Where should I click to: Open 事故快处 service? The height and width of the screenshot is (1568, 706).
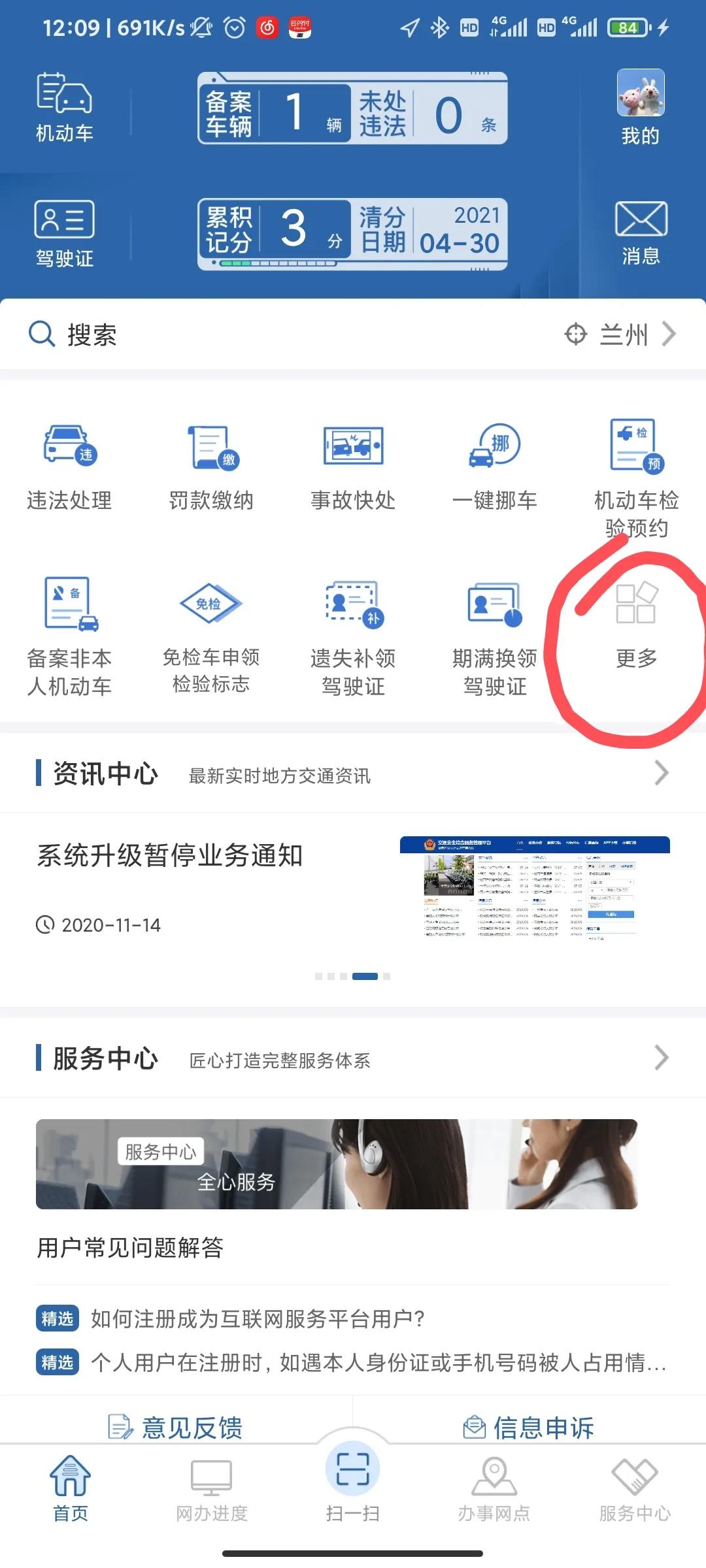pos(353,464)
